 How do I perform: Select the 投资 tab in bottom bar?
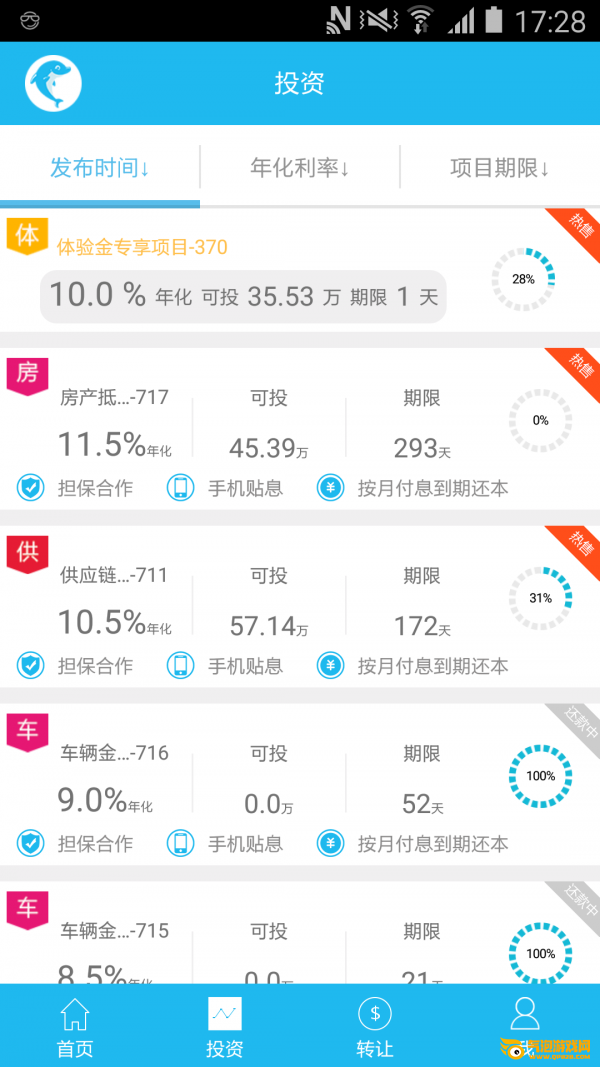(225, 1027)
